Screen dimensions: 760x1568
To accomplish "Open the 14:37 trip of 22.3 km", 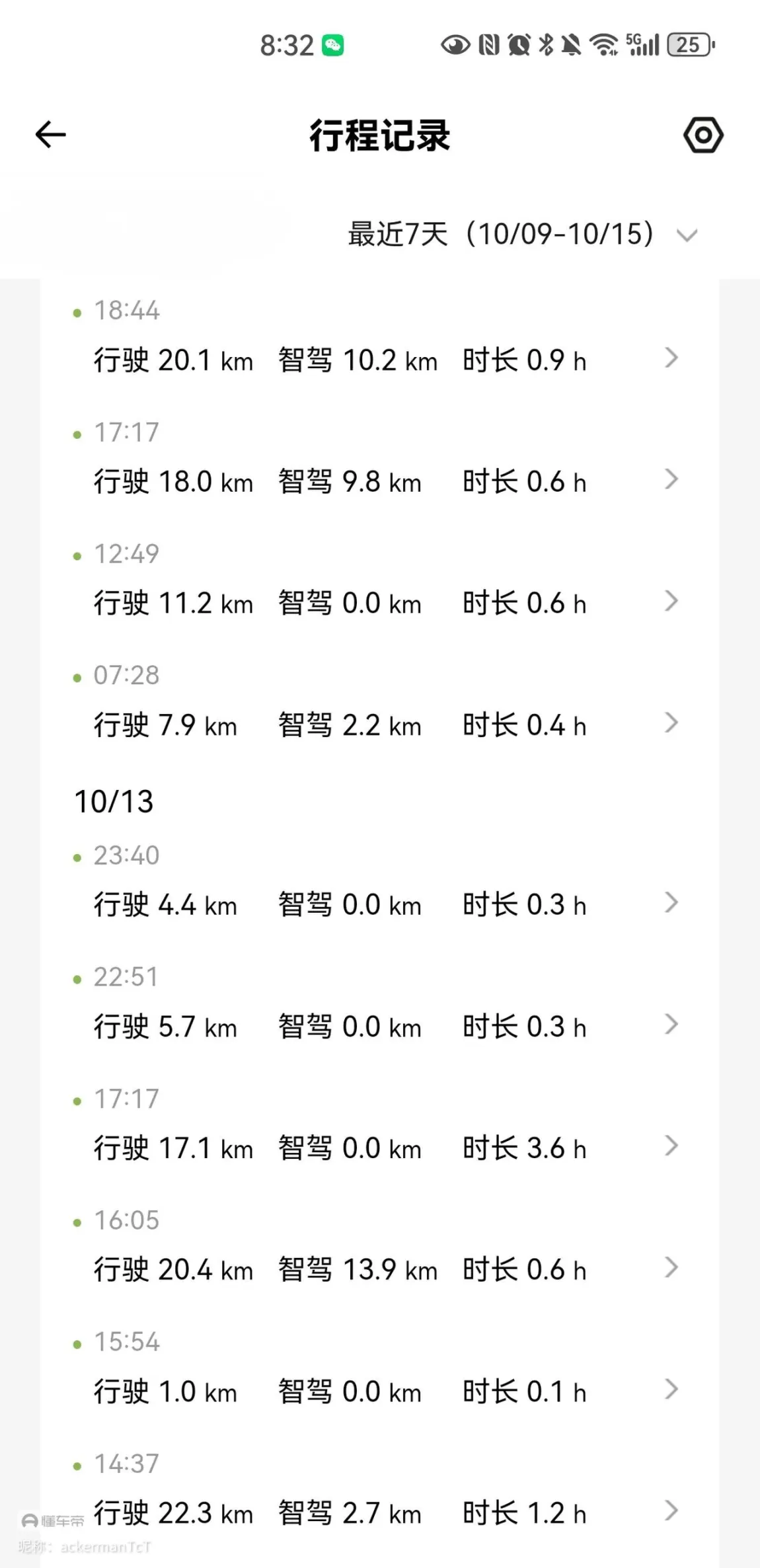I will click(379, 1490).
